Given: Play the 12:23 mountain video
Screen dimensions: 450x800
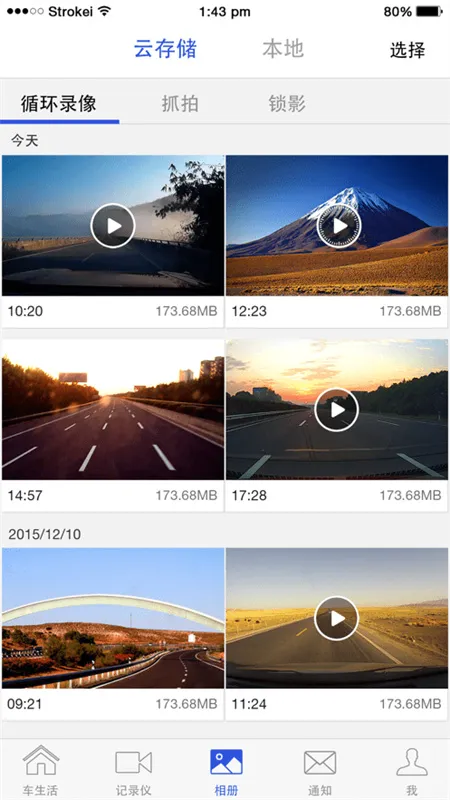Looking at the screenshot, I should pyautogui.click(x=338, y=226).
